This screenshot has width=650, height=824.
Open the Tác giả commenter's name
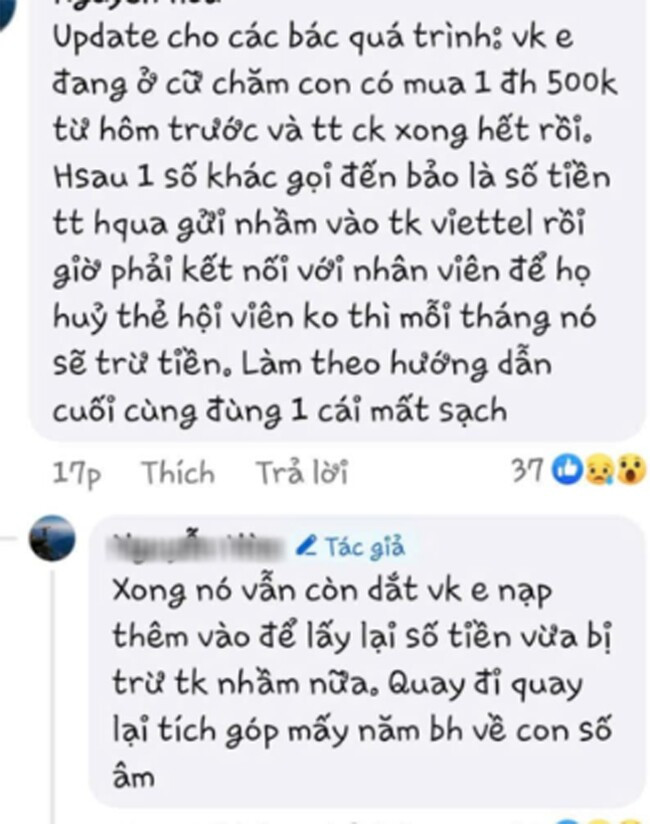click(195, 546)
